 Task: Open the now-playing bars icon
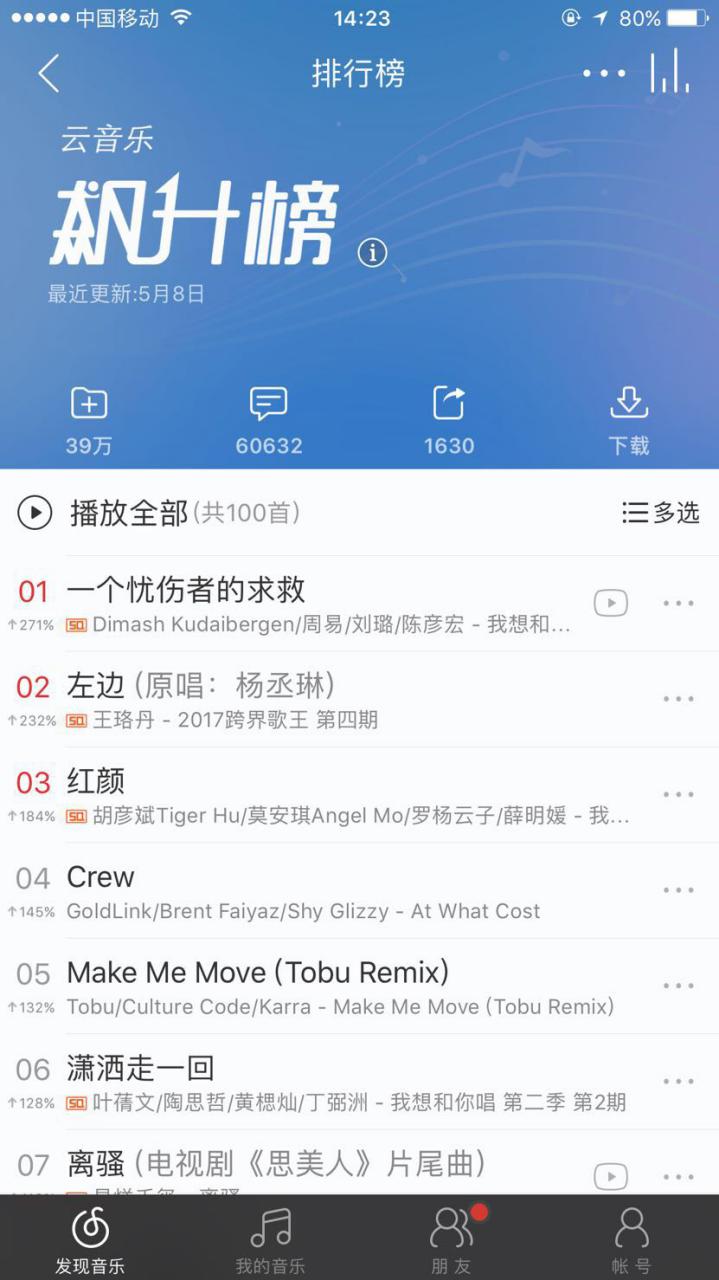click(x=669, y=72)
